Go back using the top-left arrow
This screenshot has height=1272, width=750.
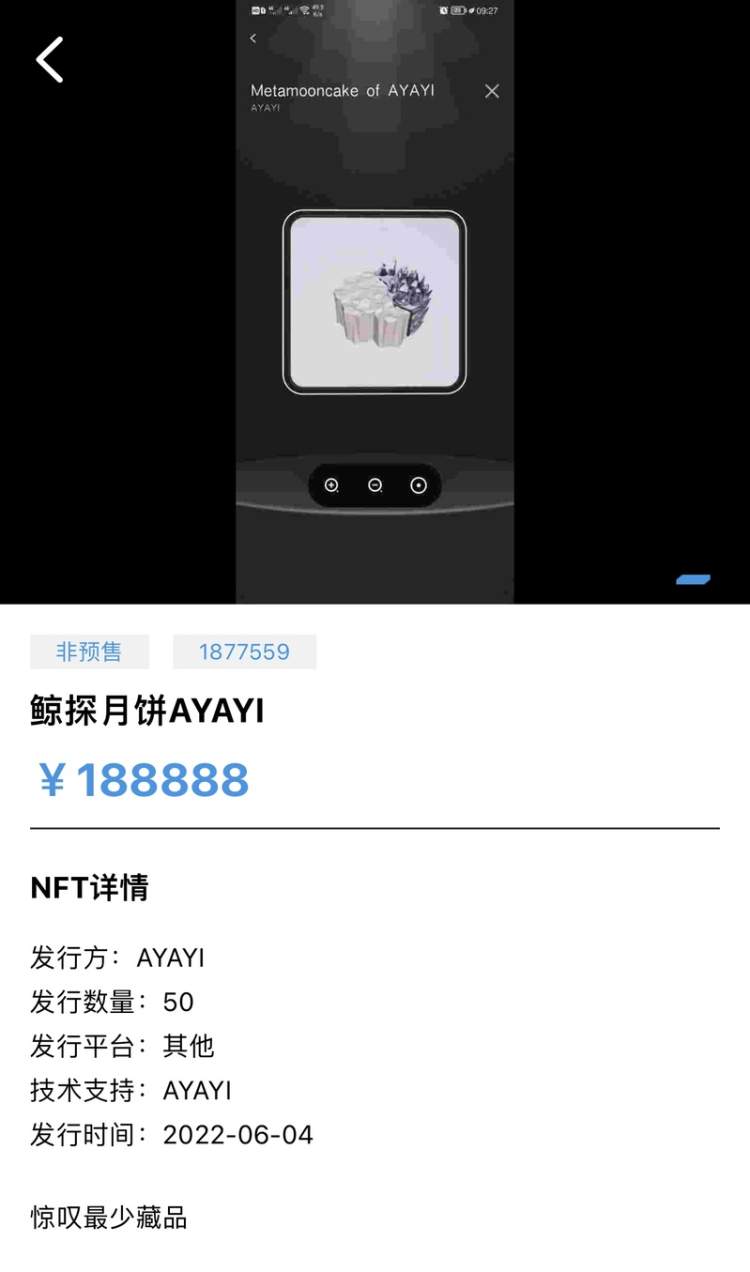click(x=50, y=60)
